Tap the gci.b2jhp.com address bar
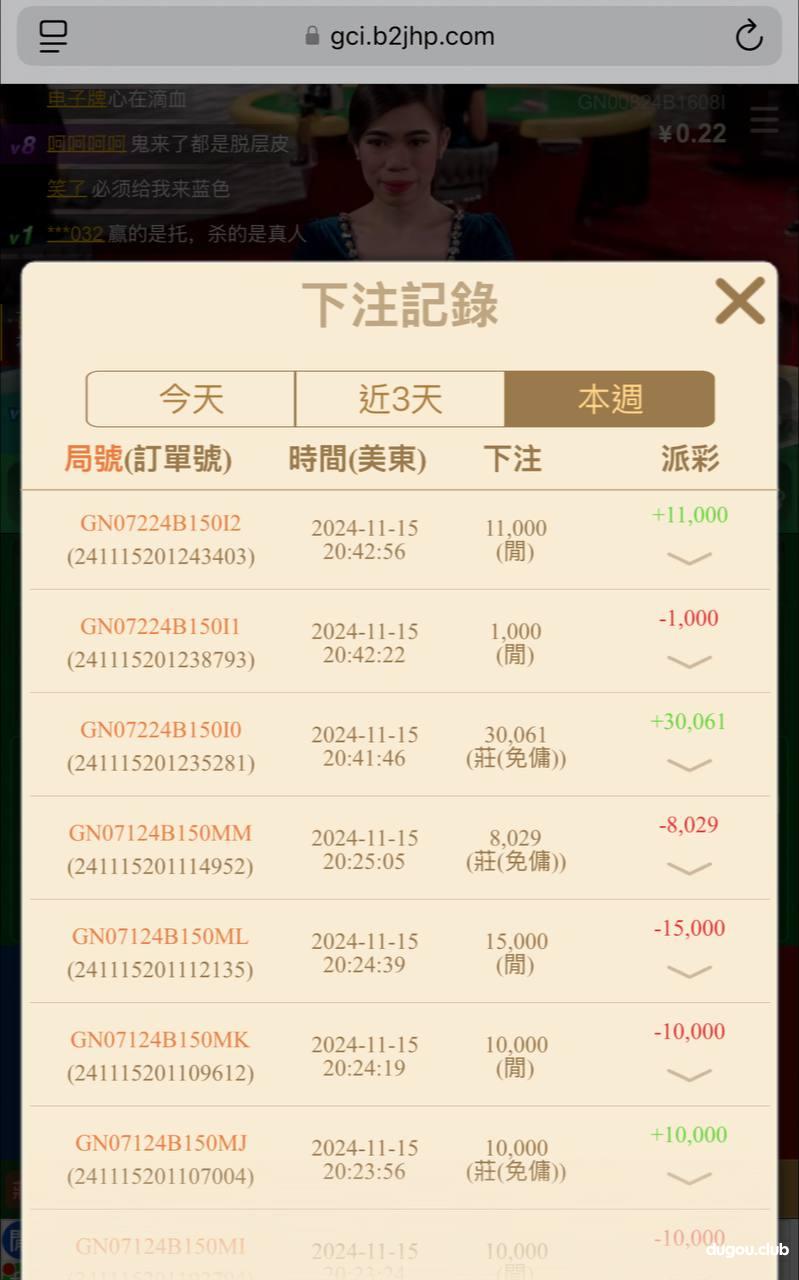 pos(400,37)
